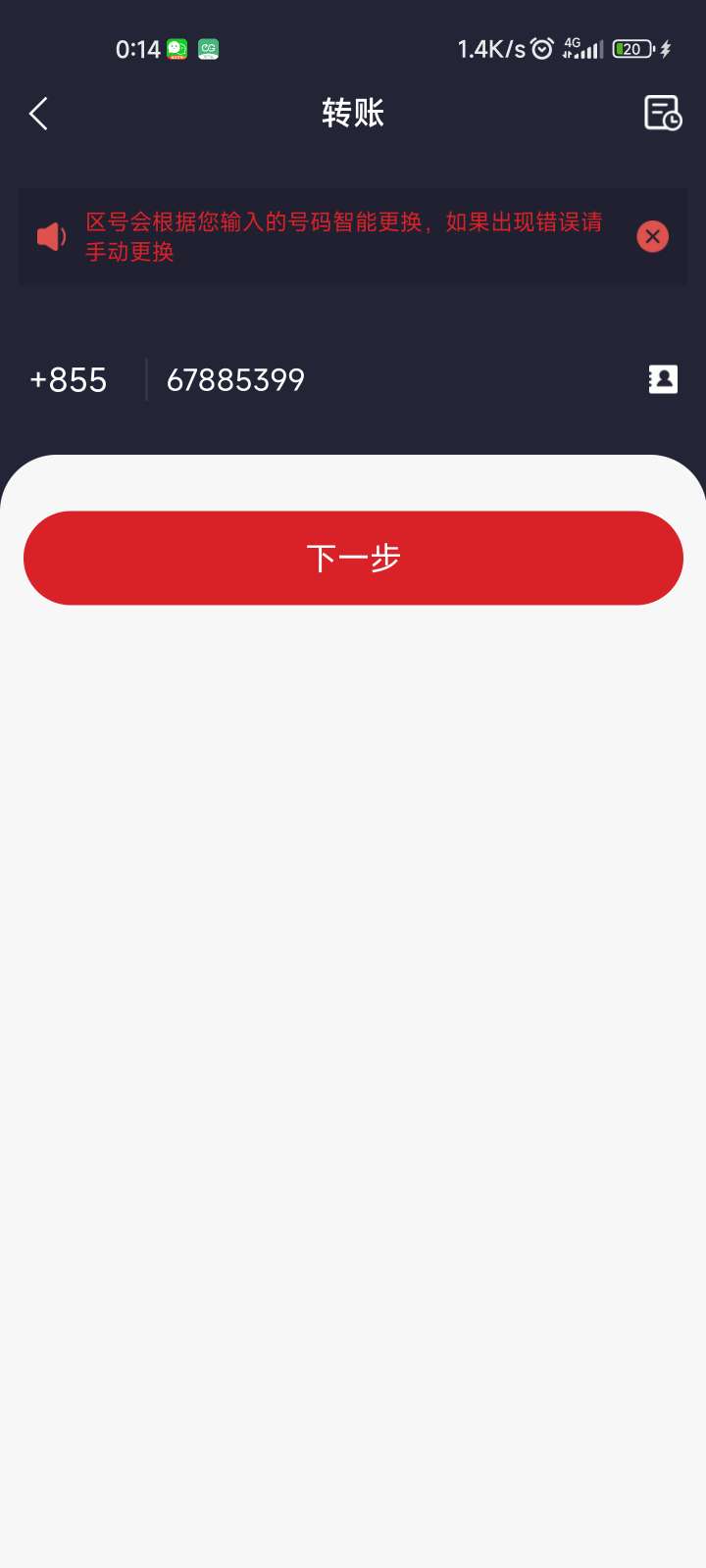The width and height of the screenshot is (706, 1568).
Task: Tap the 下一步 button
Action: pos(353,558)
